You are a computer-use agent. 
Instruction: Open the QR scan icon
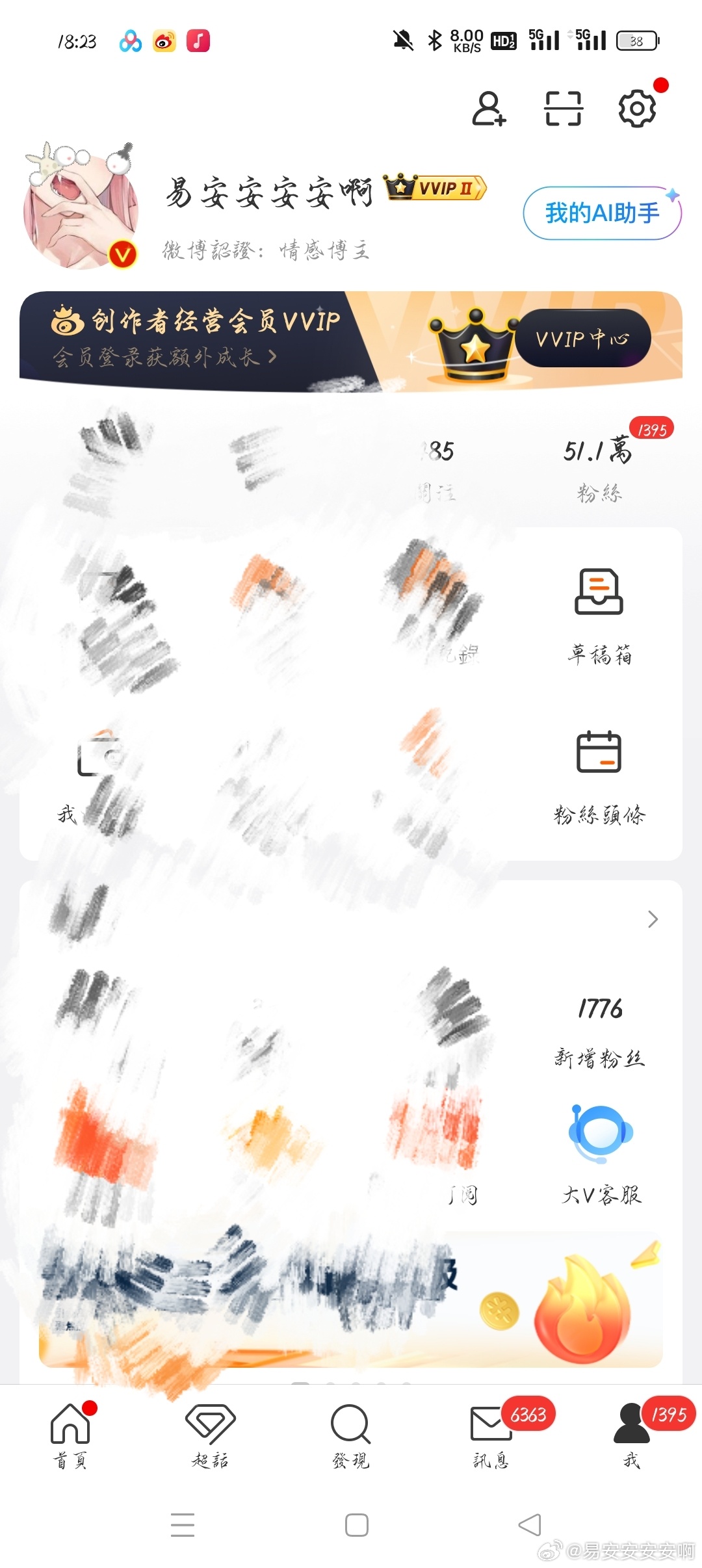point(563,109)
